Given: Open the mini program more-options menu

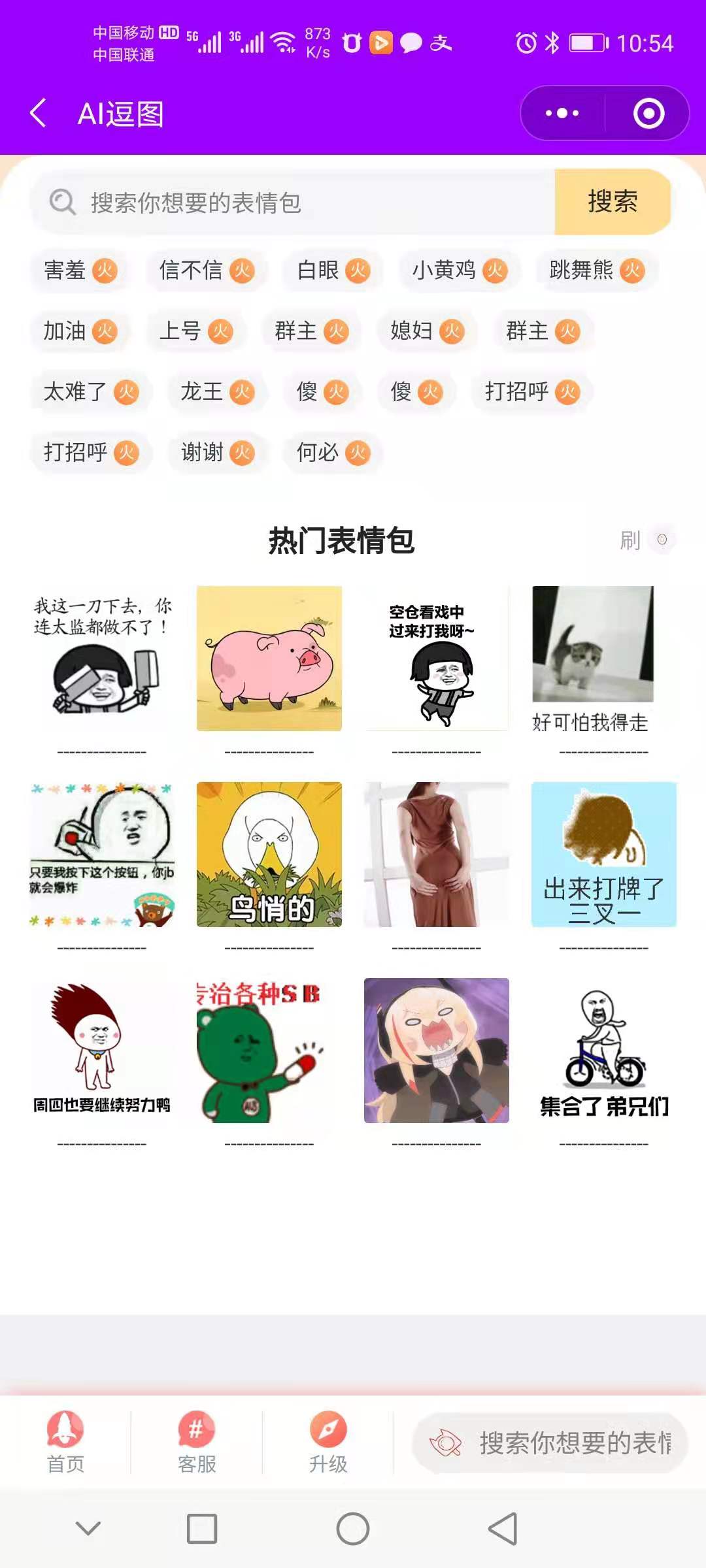Looking at the screenshot, I should point(562,113).
